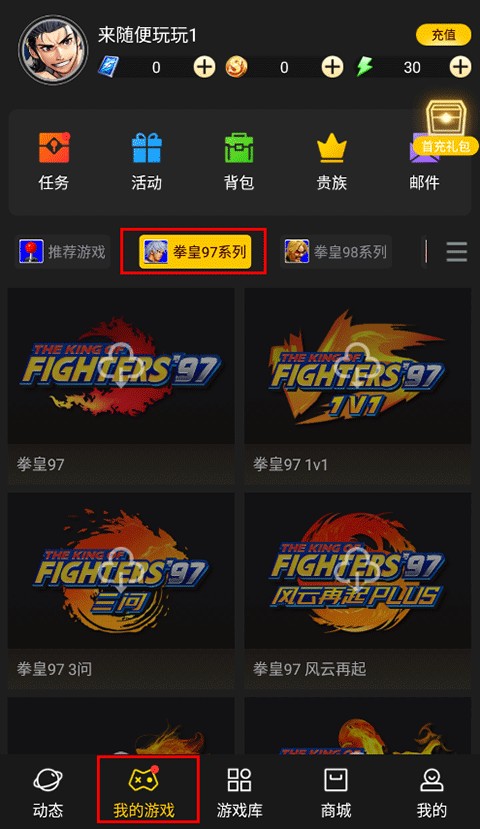480x829 pixels.
Task: Open 任务 tasks
Action: [x=54, y=162]
